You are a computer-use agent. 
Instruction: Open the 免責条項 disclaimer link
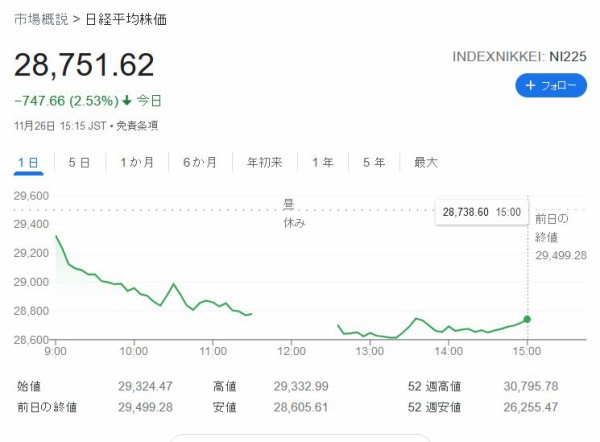[136, 126]
